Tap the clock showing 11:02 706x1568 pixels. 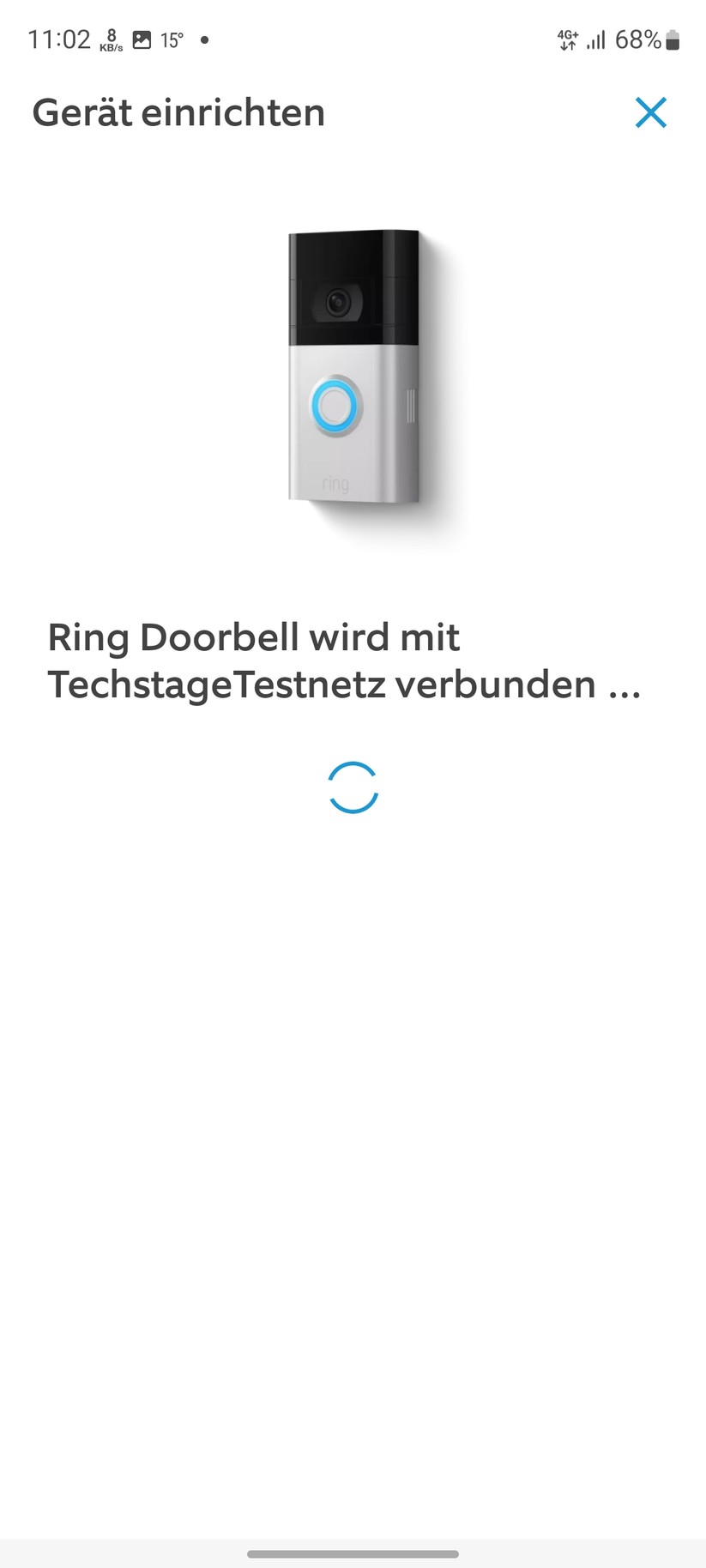click(60, 39)
